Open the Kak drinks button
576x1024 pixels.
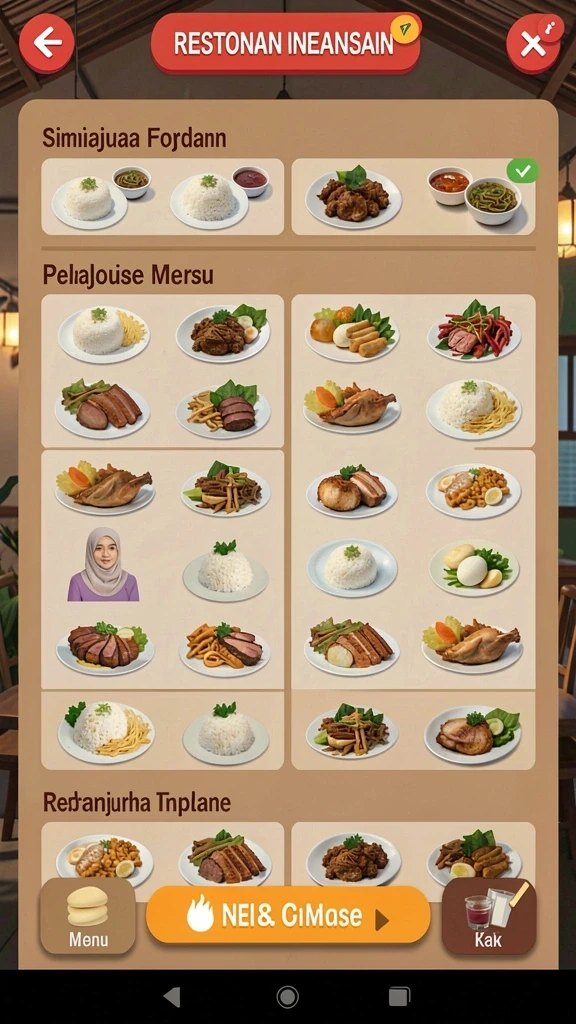[x=488, y=918]
